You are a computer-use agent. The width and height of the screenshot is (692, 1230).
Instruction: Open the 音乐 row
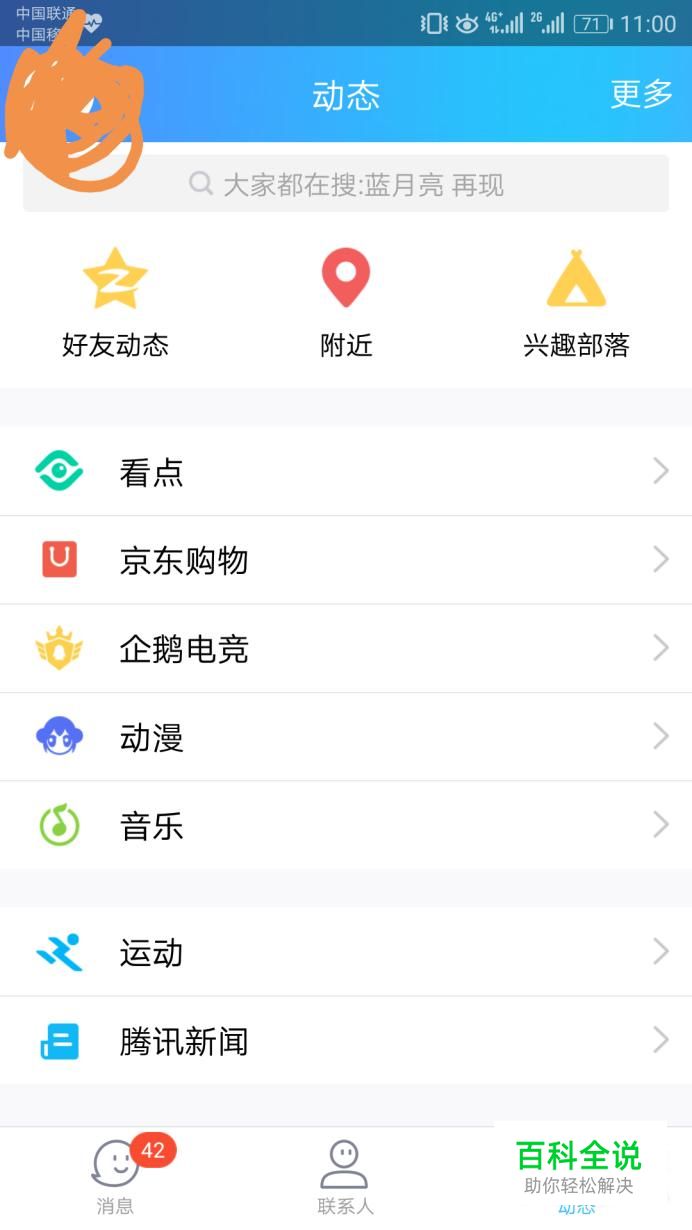tap(346, 826)
